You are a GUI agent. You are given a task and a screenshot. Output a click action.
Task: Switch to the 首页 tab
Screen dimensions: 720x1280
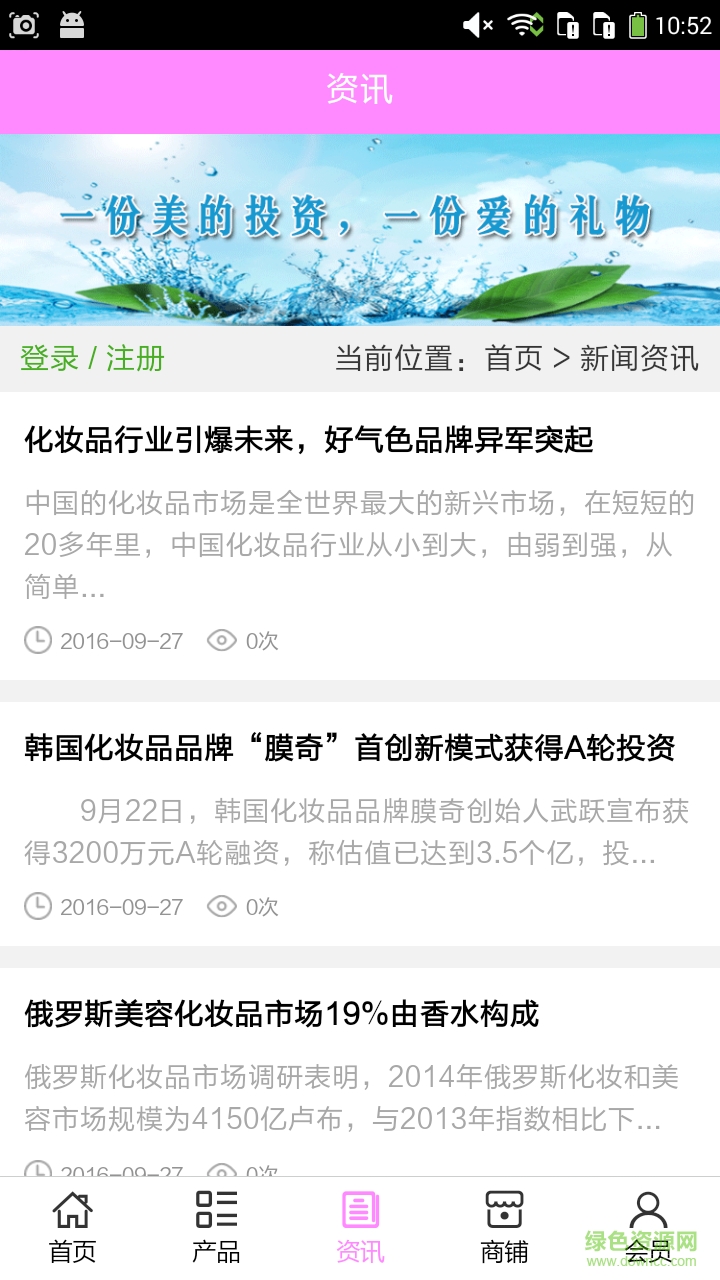tap(72, 1227)
